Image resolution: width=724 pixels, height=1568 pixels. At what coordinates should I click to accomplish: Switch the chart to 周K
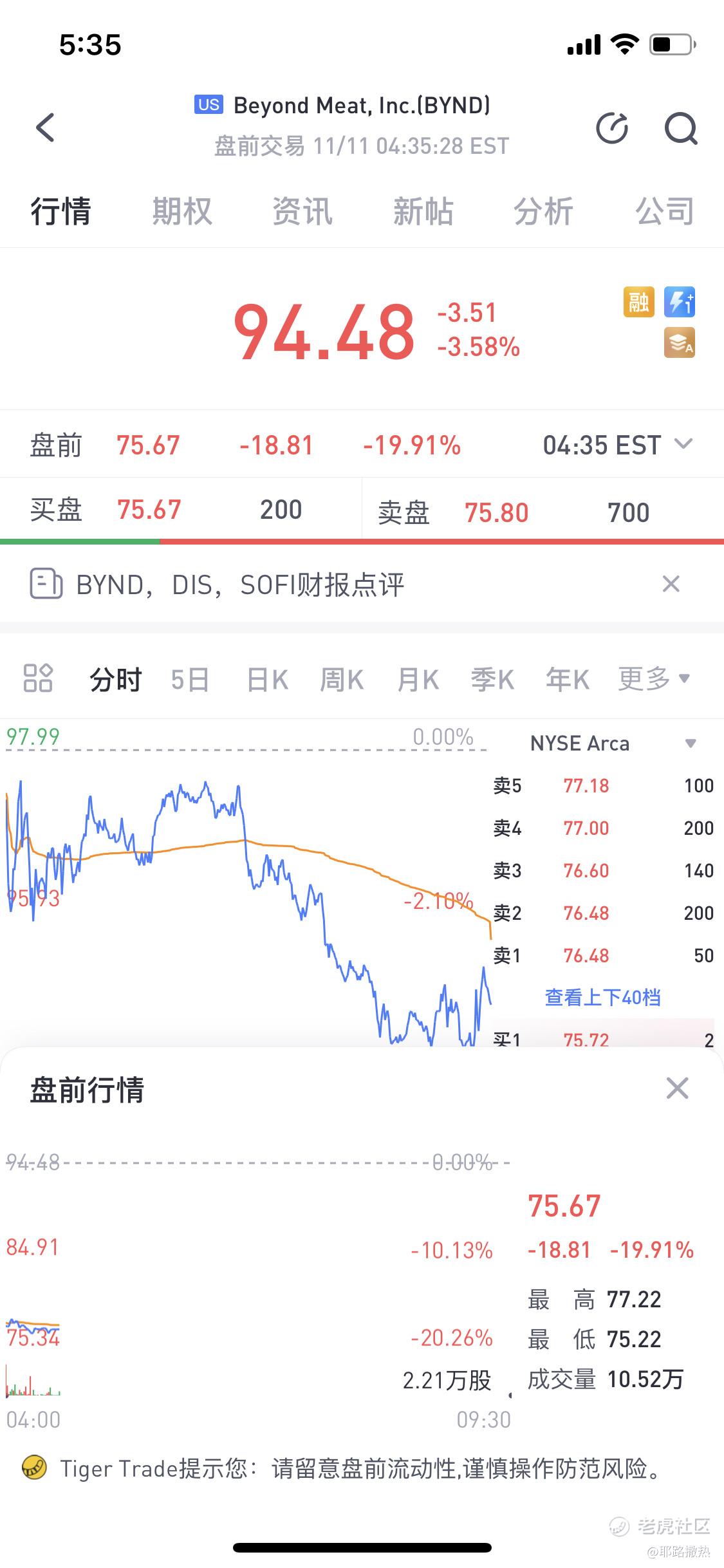tap(342, 679)
